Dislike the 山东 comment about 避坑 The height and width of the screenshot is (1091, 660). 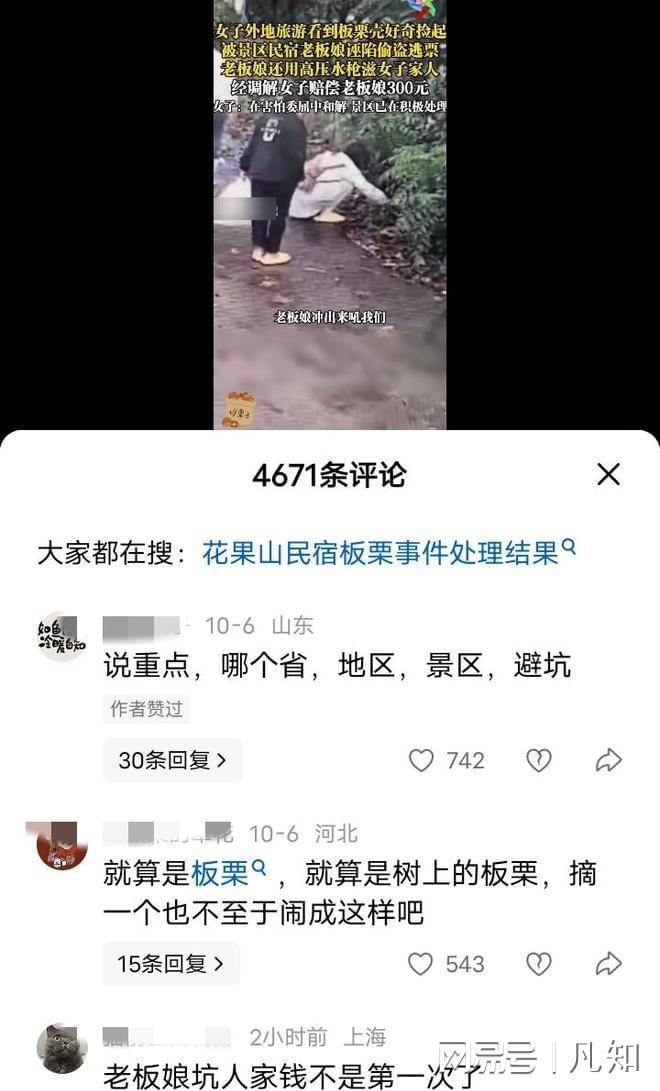539,761
